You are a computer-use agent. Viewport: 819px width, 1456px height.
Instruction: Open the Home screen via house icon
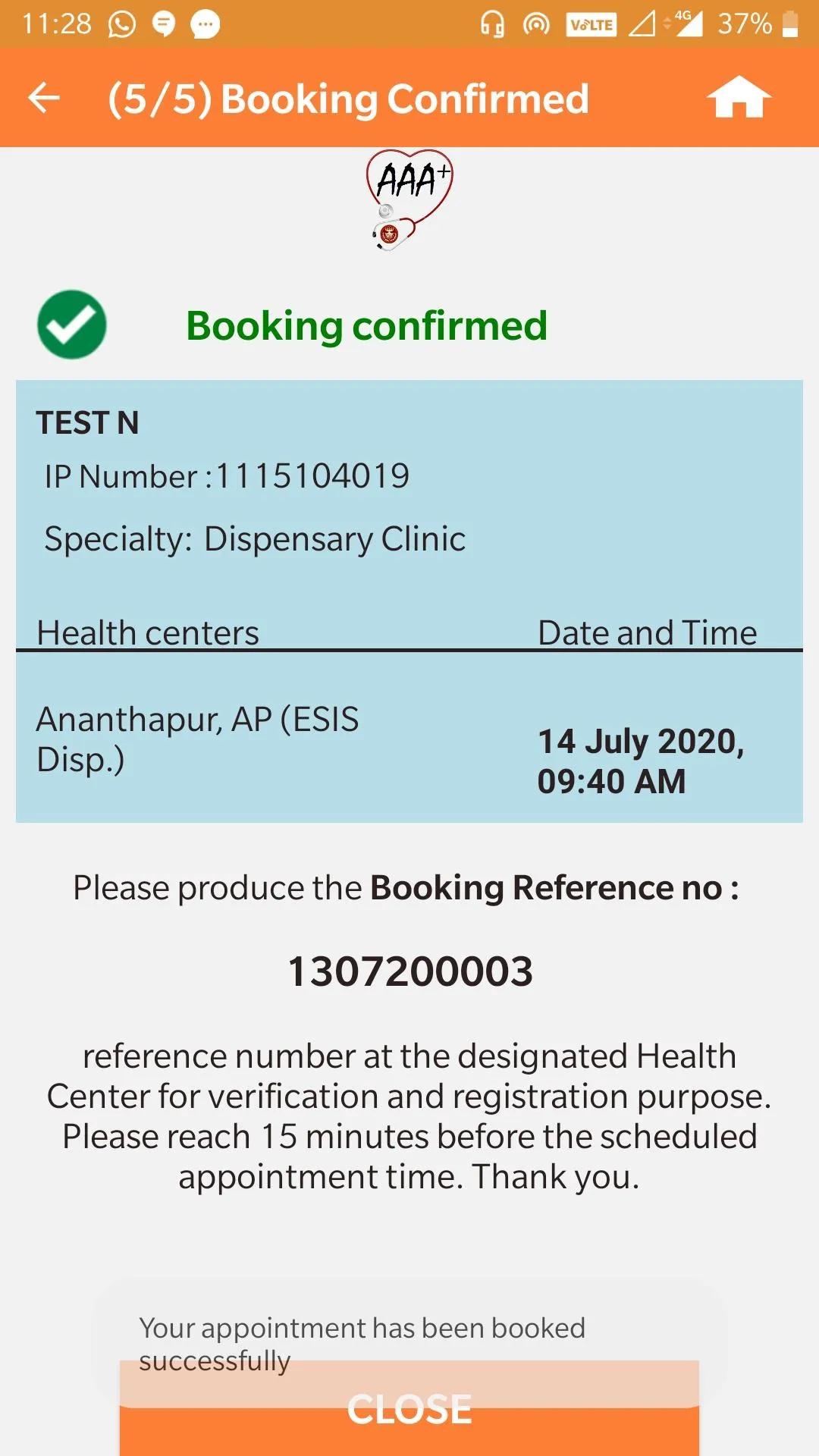[x=739, y=97]
